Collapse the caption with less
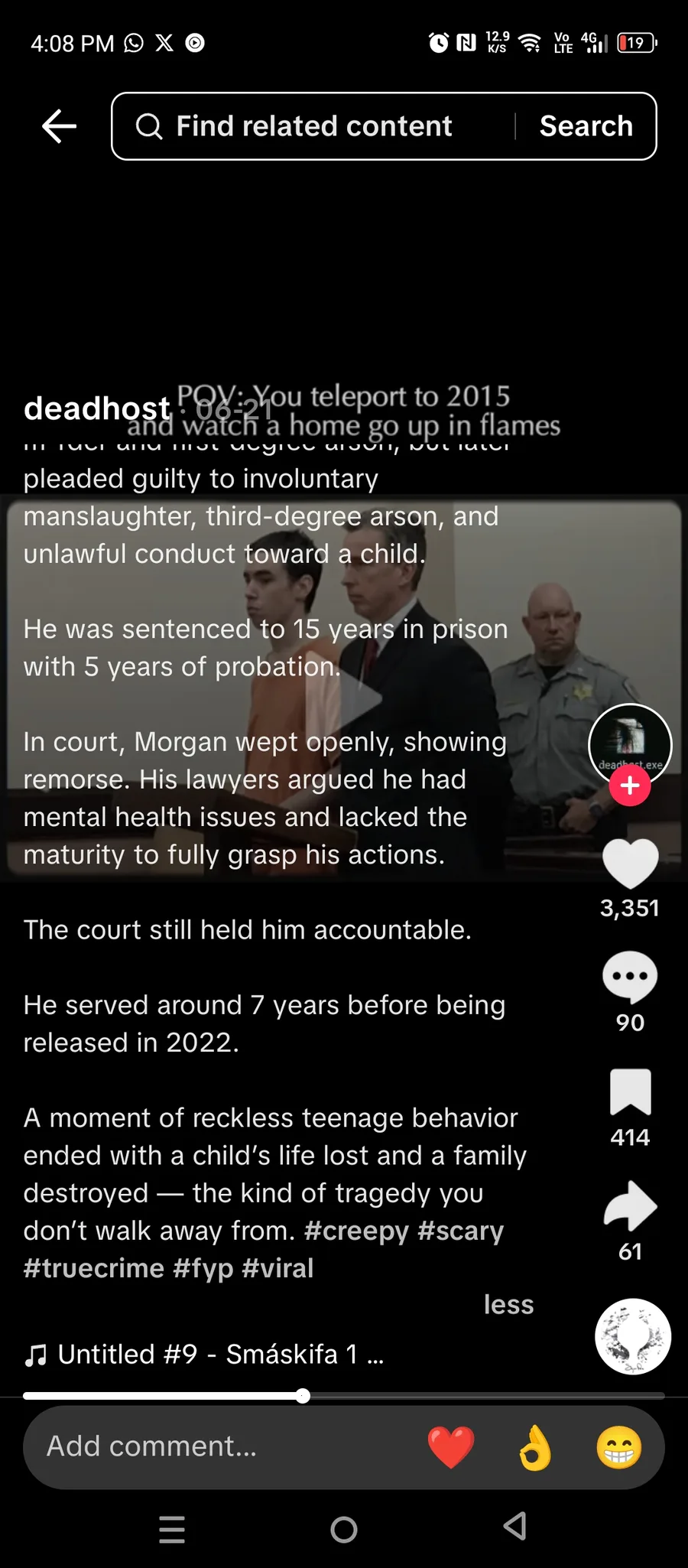This screenshot has height=1568, width=688. [x=508, y=1304]
